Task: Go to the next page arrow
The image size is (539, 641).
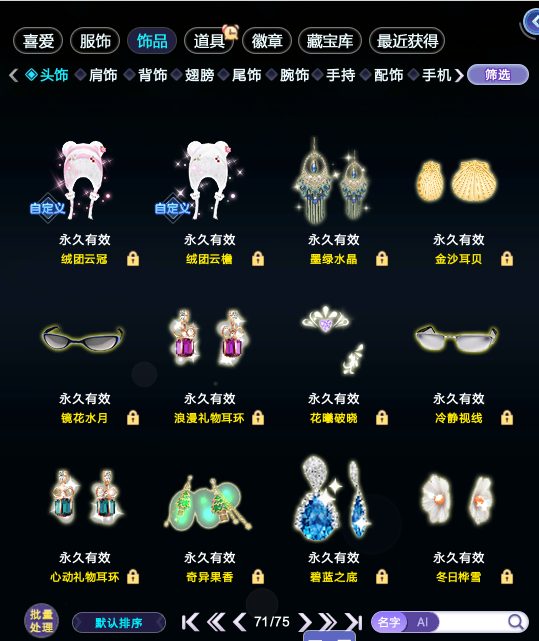Action: click(305, 622)
